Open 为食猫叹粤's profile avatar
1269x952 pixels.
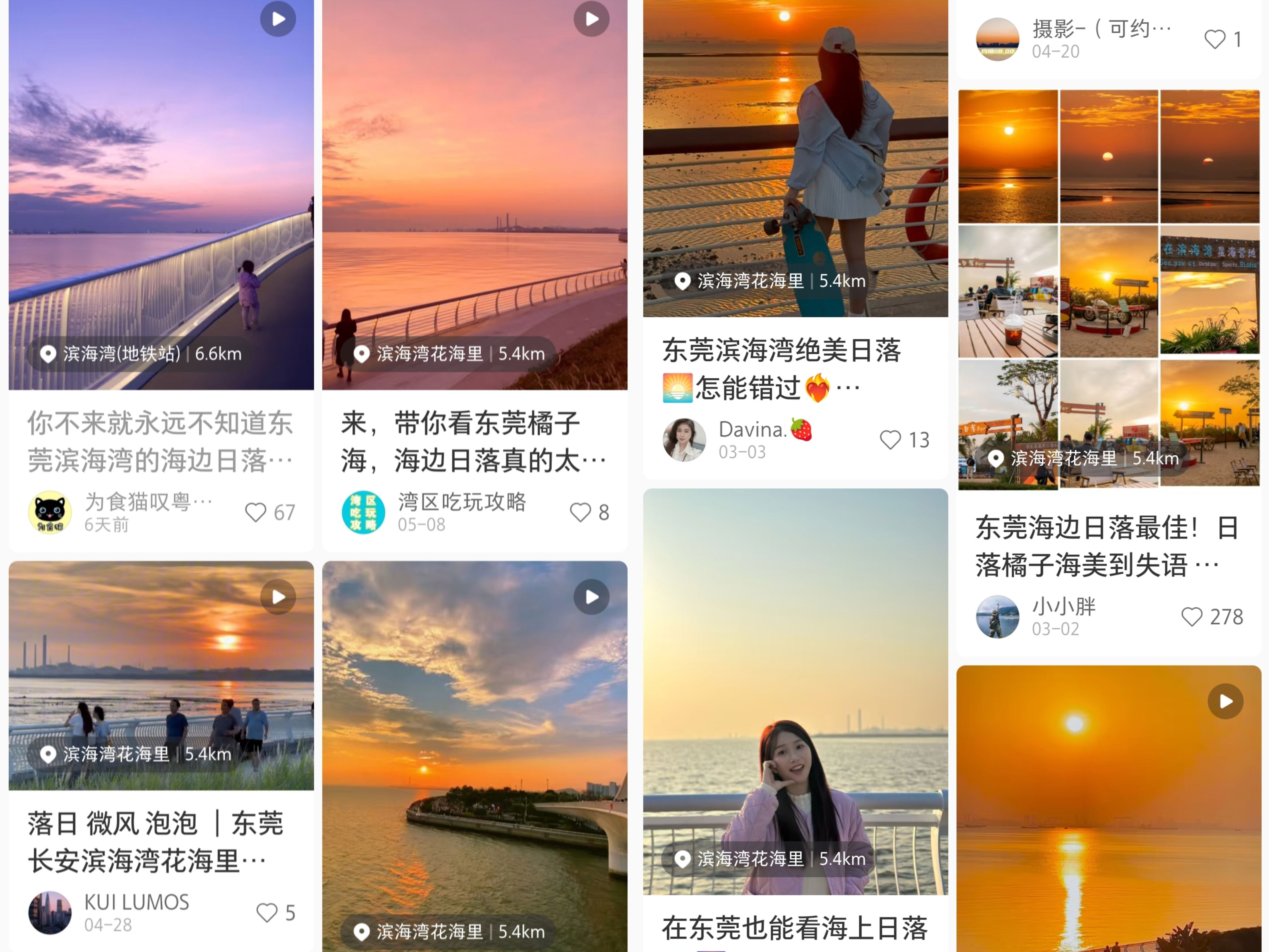pos(50,512)
